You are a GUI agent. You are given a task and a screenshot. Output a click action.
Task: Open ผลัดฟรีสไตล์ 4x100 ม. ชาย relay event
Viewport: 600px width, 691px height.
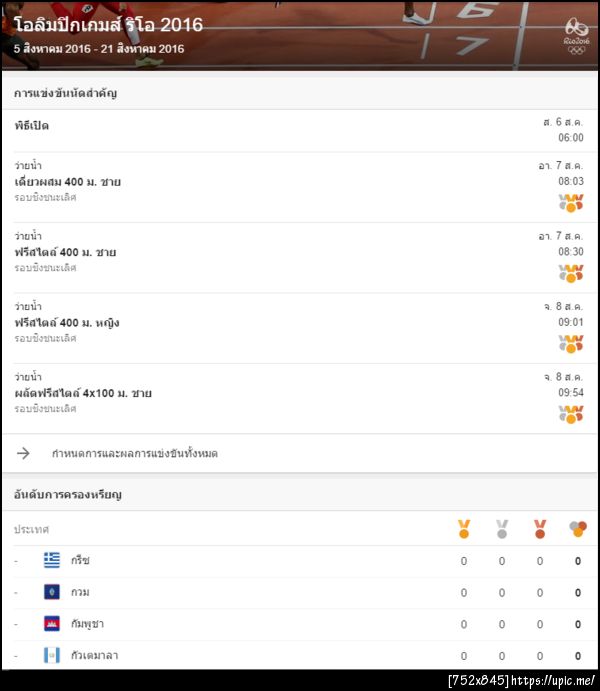pos(300,397)
